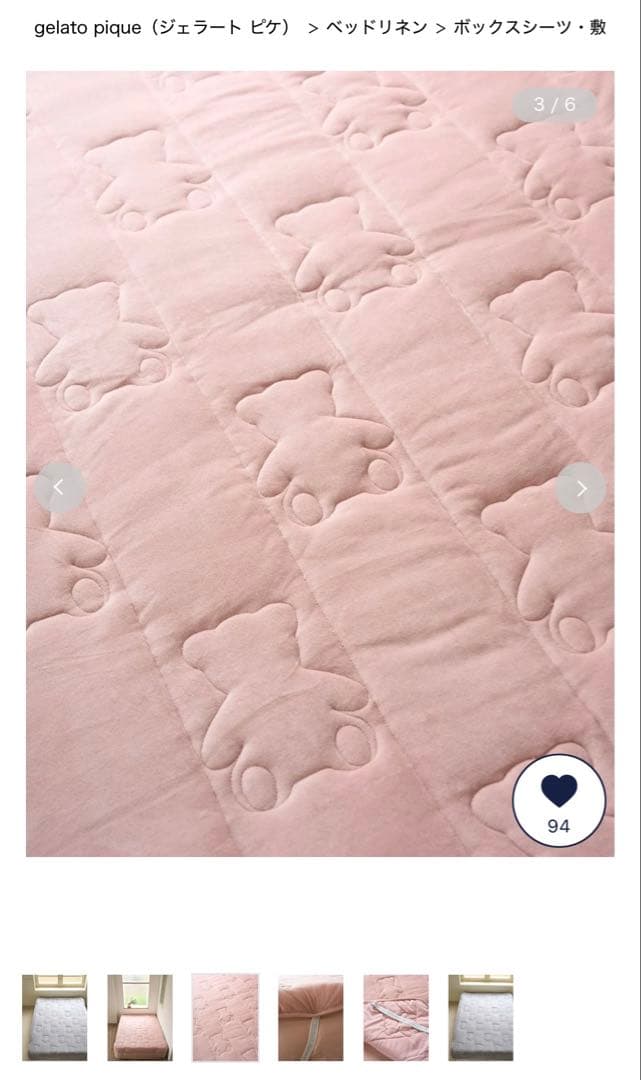Go to the ベッドリネン category

click(x=375, y=27)
